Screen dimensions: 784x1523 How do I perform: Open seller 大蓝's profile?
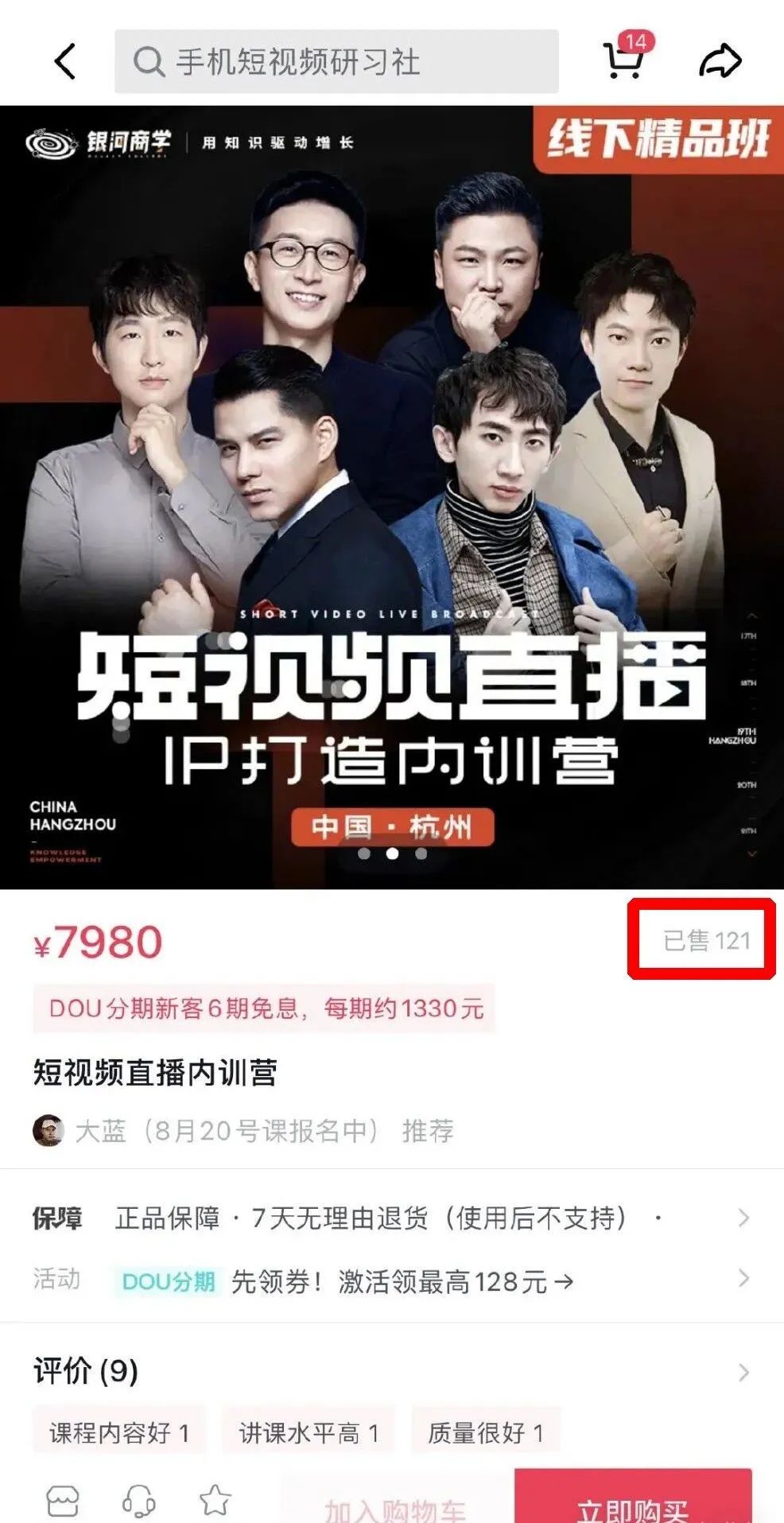(x=49, y=1130)
